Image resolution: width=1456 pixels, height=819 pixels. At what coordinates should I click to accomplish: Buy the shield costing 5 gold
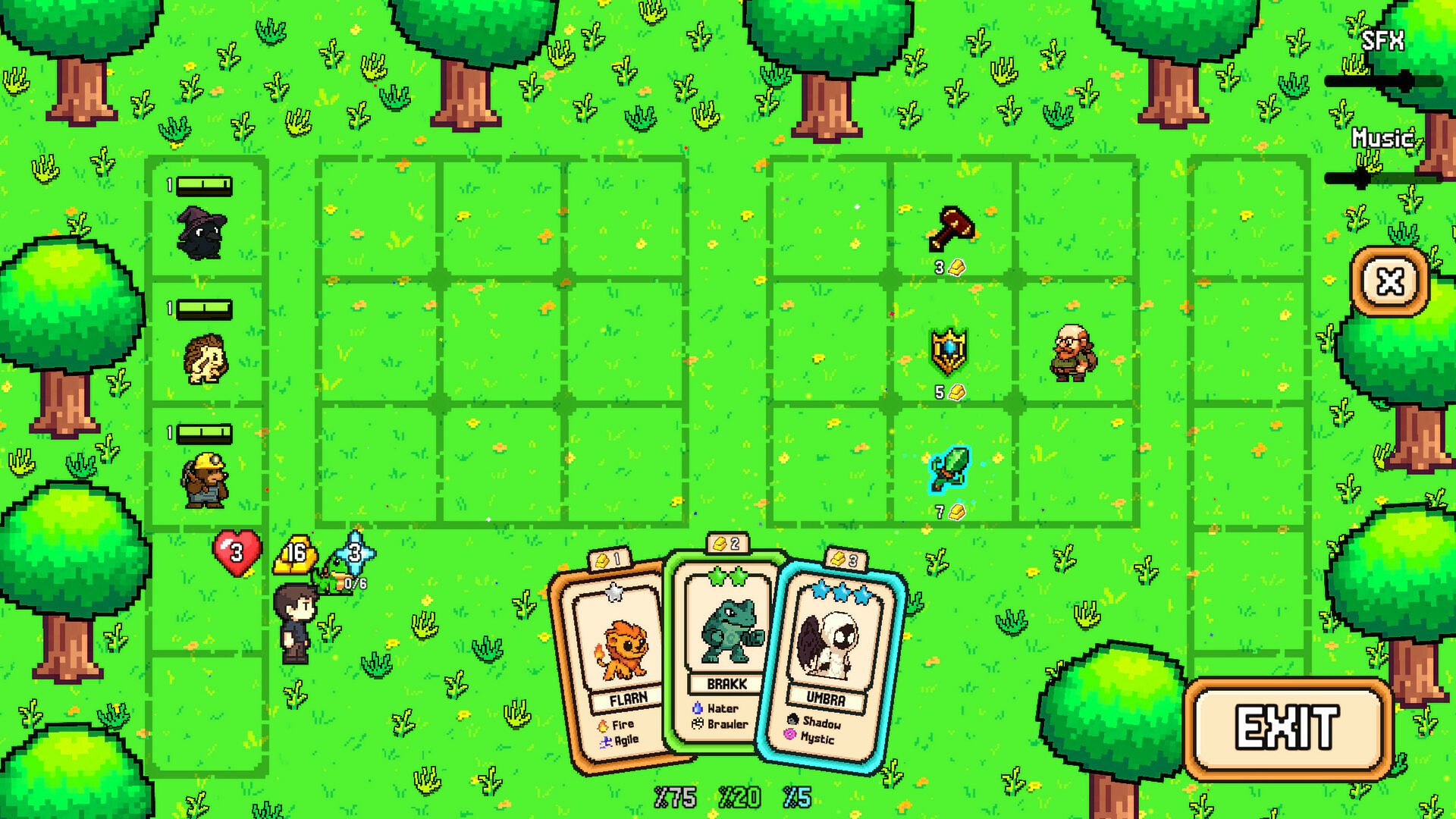click(x=948, y=351)
